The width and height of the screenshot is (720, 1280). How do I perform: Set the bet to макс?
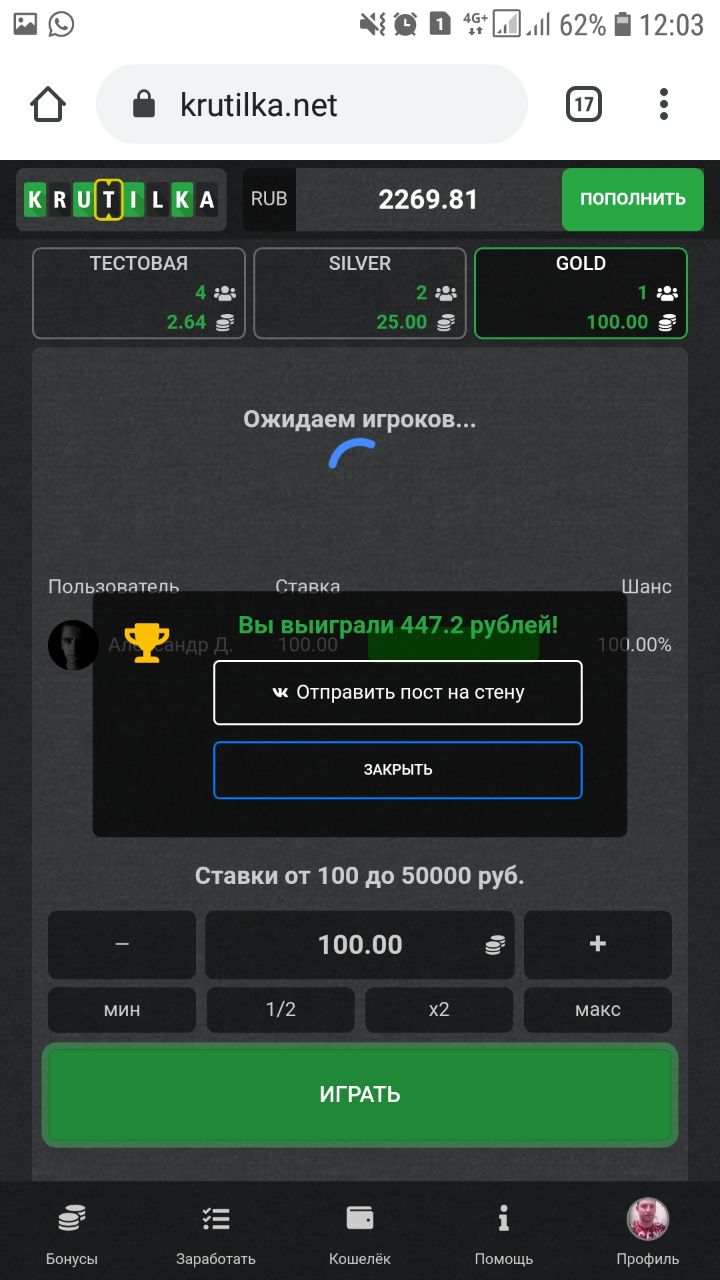598,1010
